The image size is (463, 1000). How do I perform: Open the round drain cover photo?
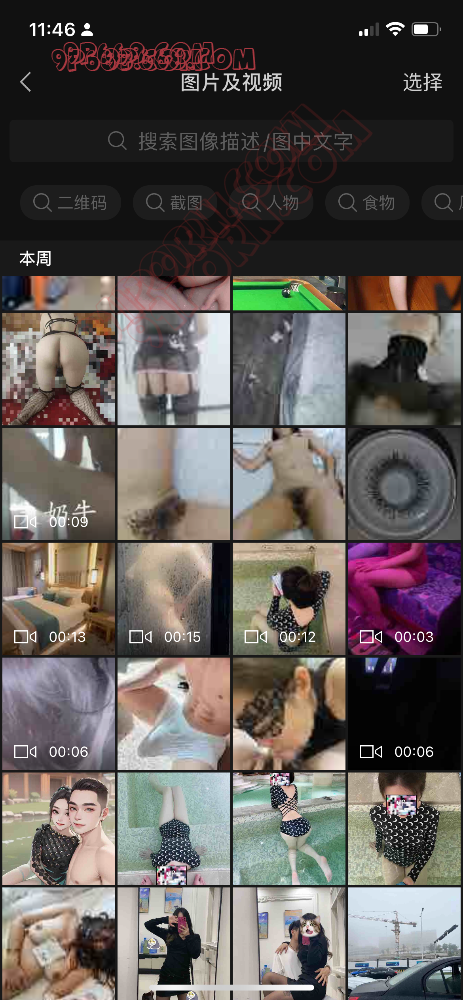(x=404, y=484)
